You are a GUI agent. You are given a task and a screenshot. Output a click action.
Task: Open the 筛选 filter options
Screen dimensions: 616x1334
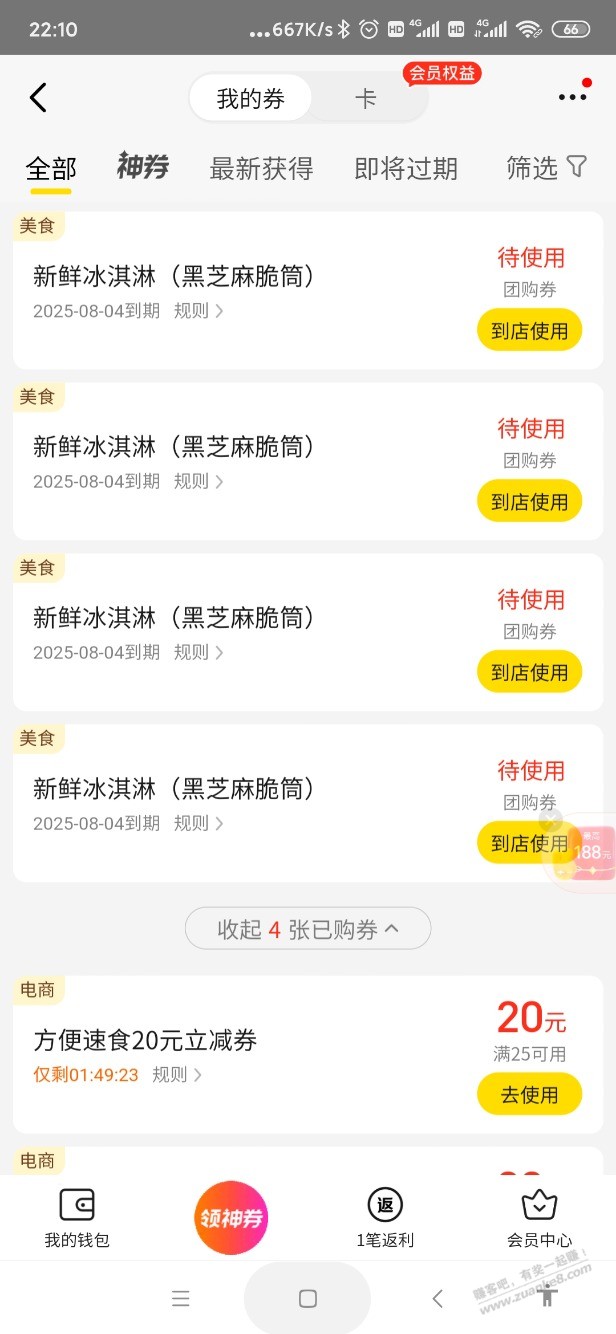click(x=546, y=168)
